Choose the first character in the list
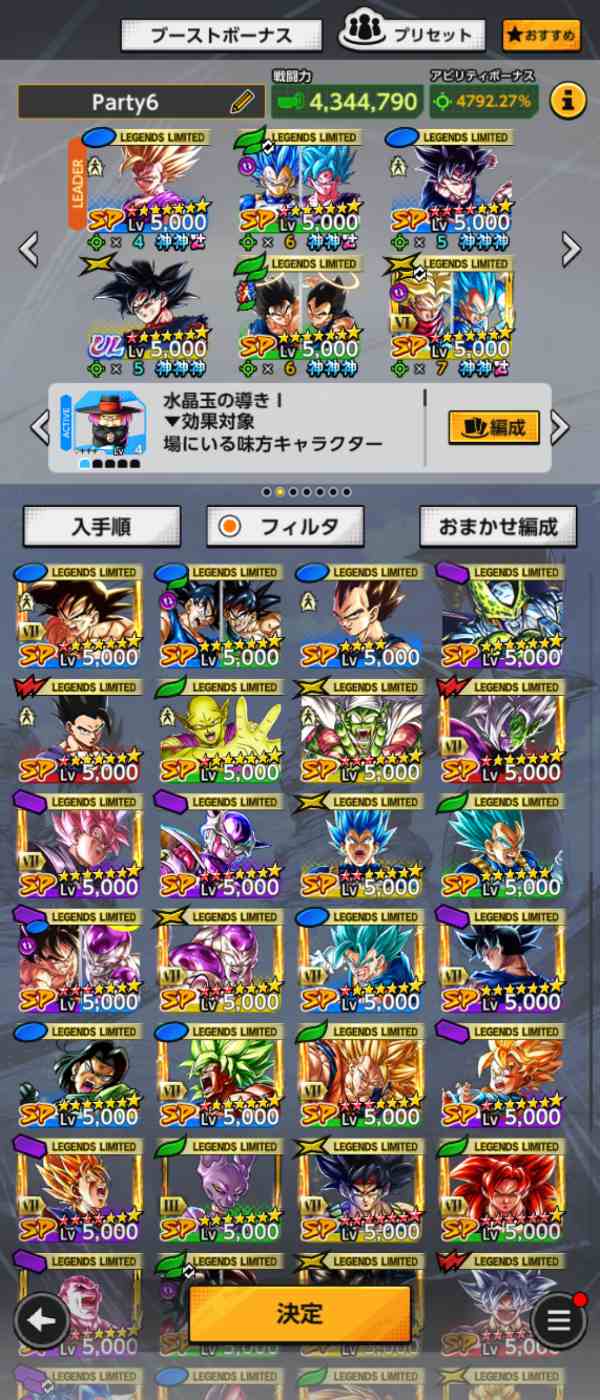The width and height of the screenshot is (600, 1400). [79, 616]
